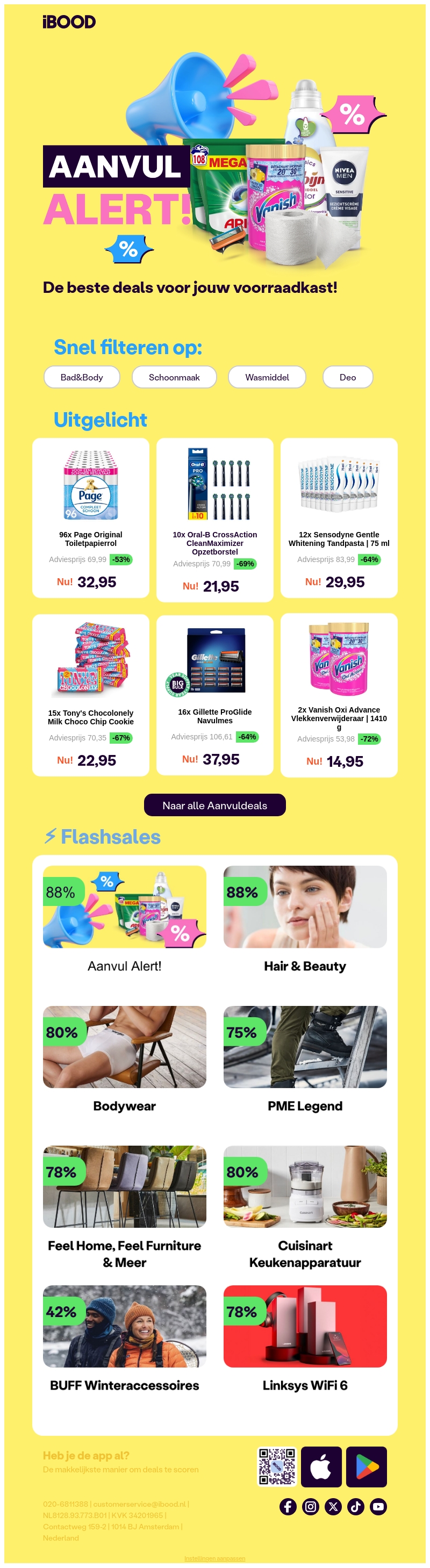Filter deals by Bad&Body

coord(82,377)
